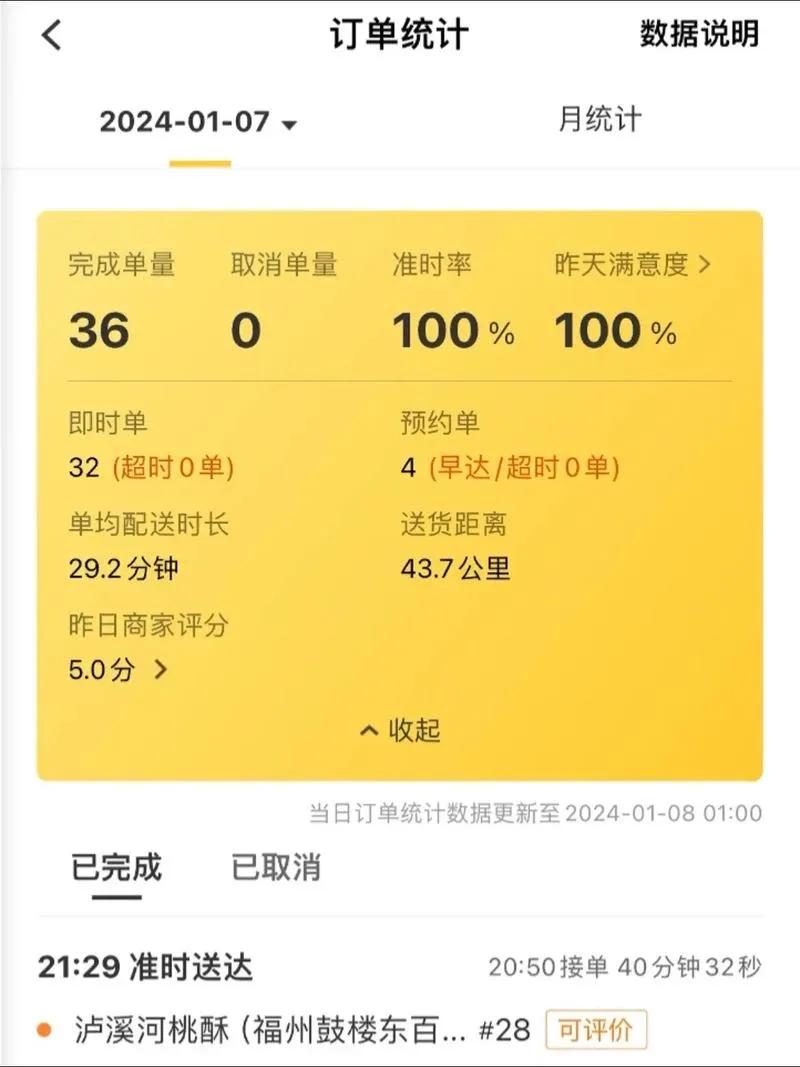Image resolution: width=800 pixels, height=1067 pixels.
Task: Open the 2024-01-07 date picker
Action: click(199, 122)
